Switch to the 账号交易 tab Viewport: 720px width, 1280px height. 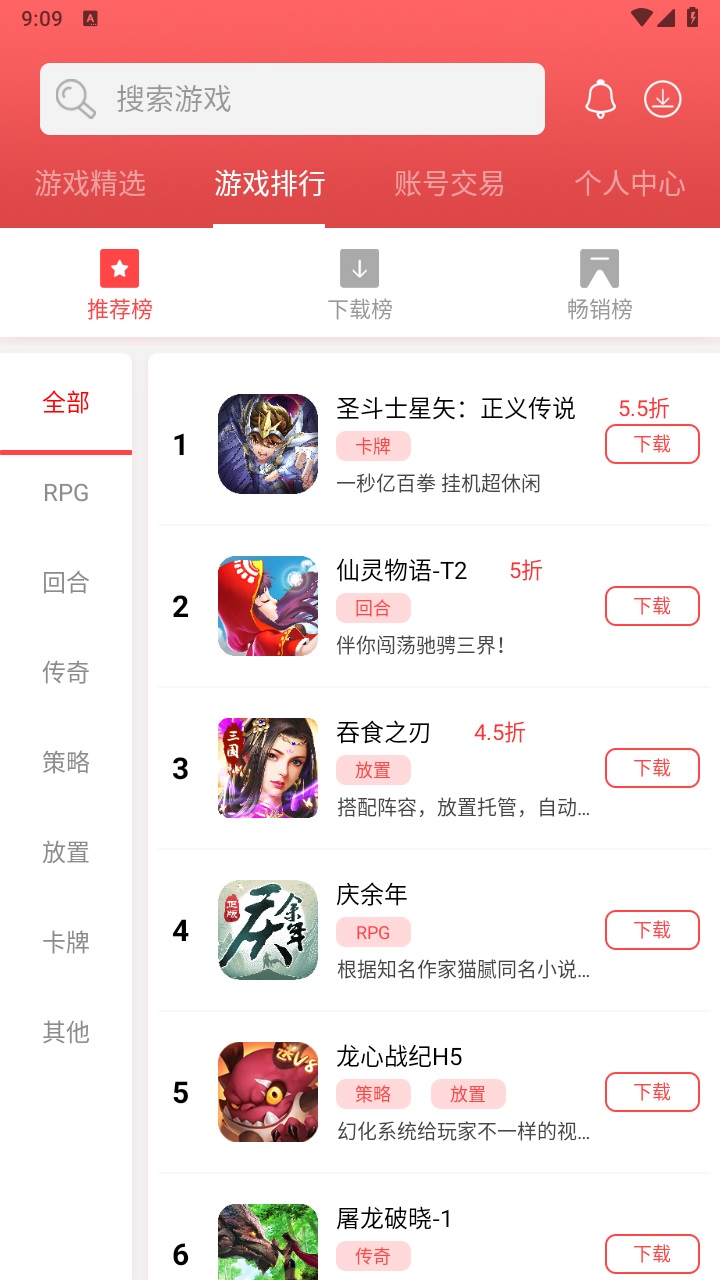(x=448, y=183)
